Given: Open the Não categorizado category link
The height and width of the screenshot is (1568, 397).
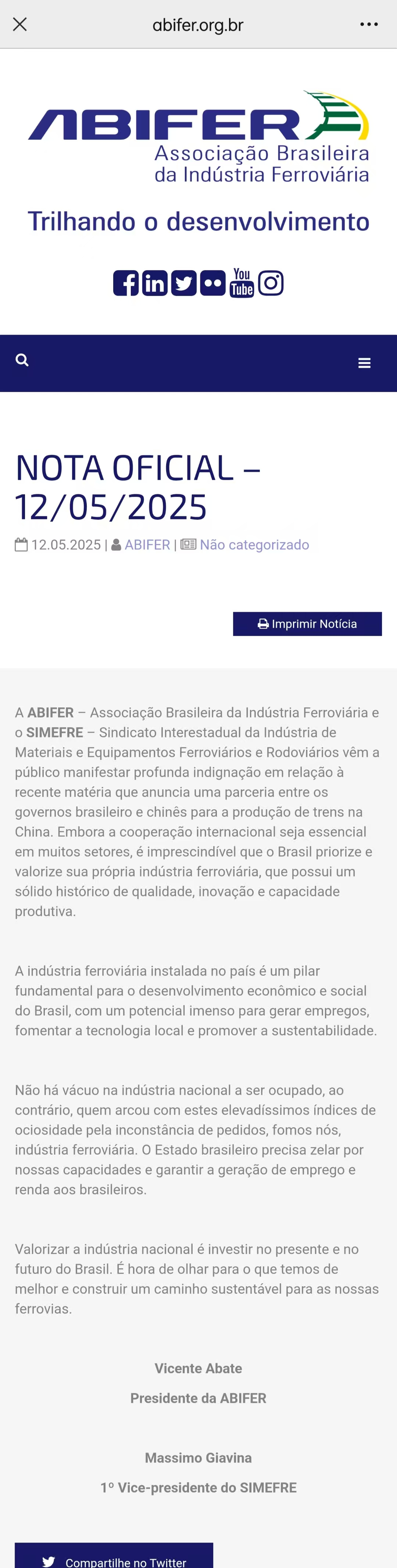Looking at the screenshot, I should (x=254, y=545).
